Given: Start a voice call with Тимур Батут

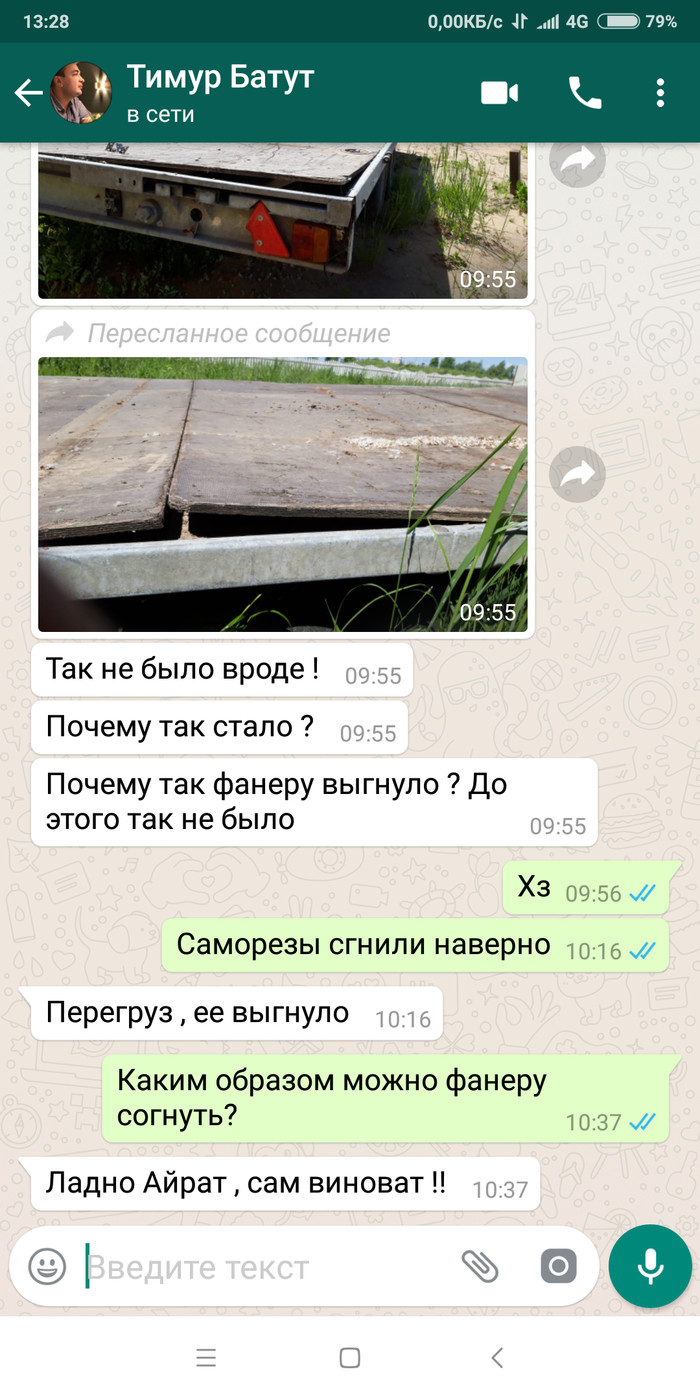Looking at the screenshot, I should point(585,93).
